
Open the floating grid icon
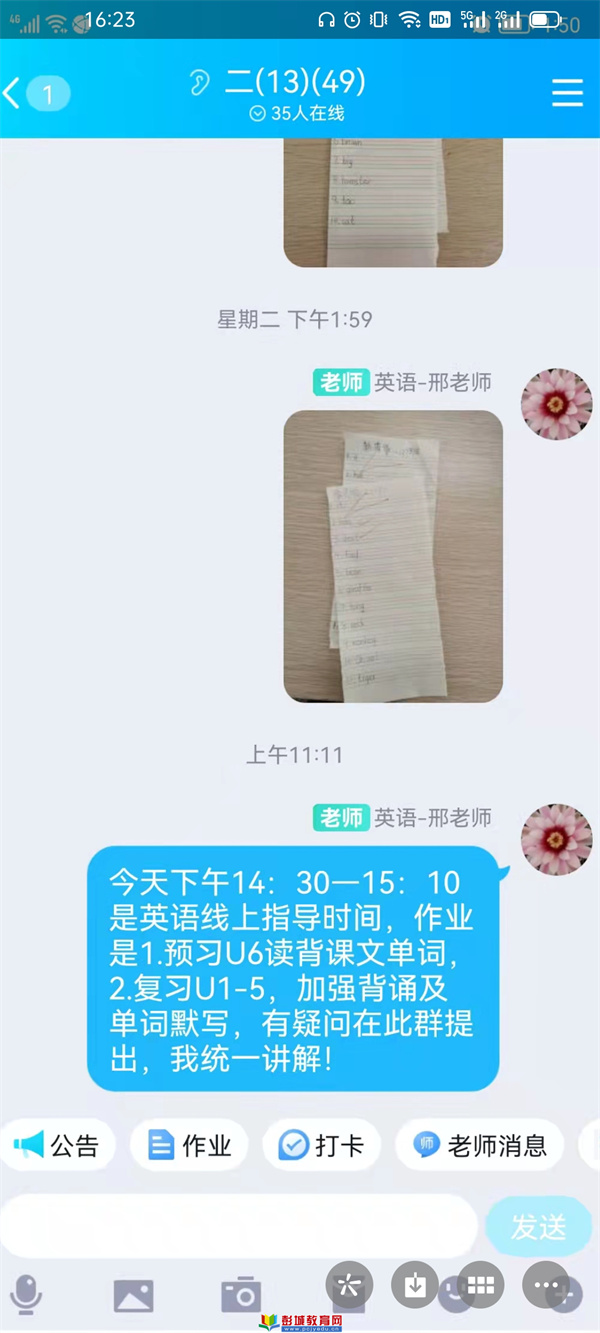[481, 1286]
